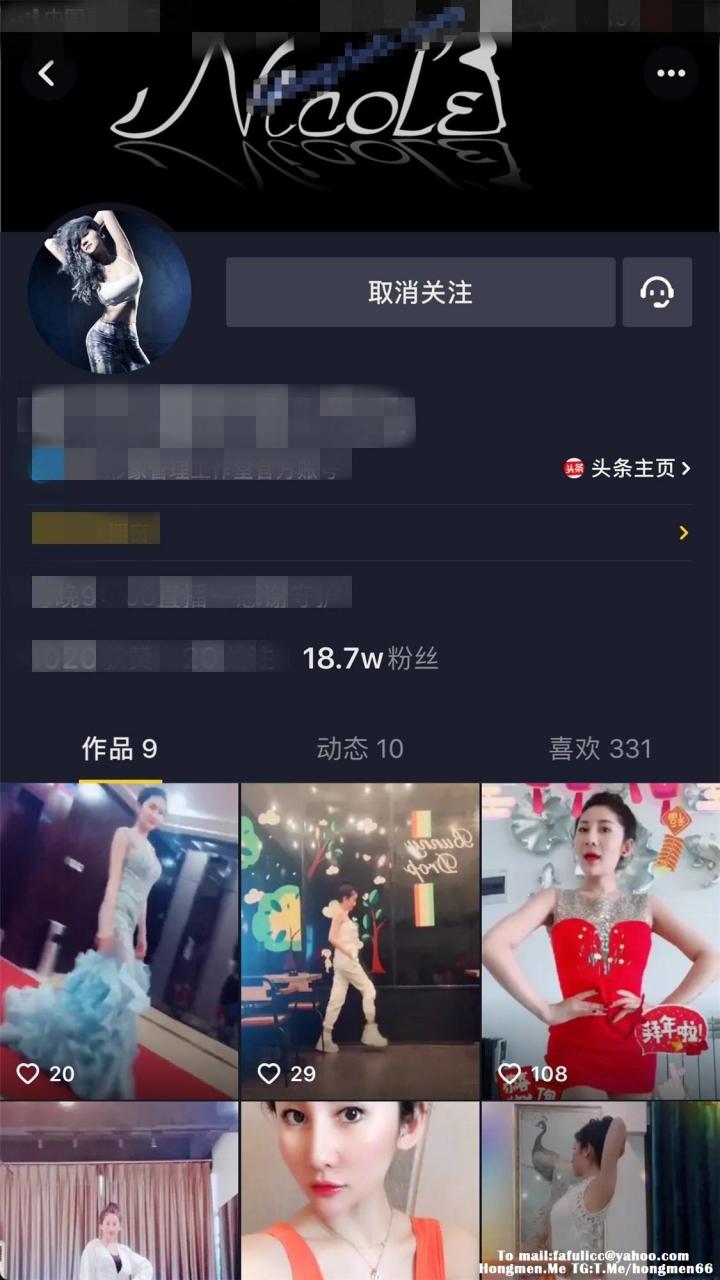
Task: Switch to the 作品 9 tab
Action: click(120, 748)
